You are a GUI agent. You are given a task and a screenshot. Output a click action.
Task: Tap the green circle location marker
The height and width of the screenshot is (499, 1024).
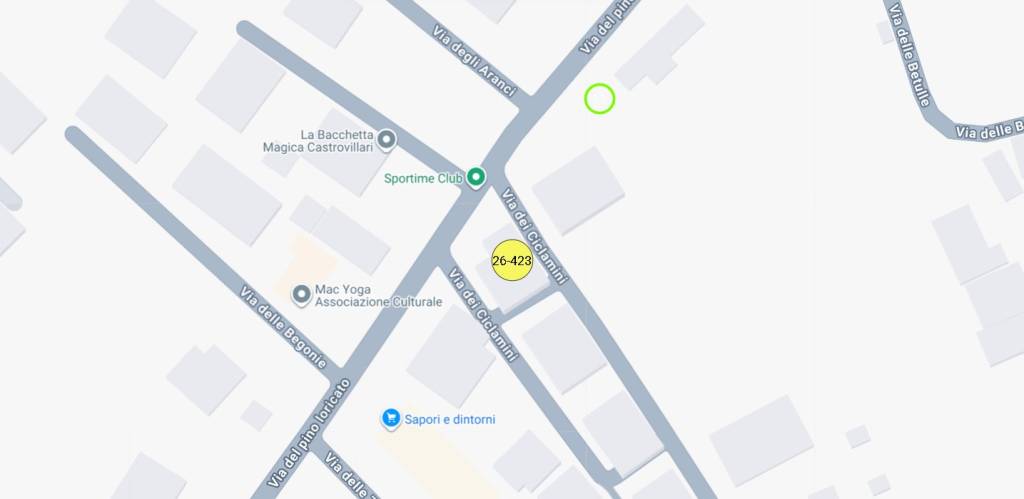click(x=599, y=99)
